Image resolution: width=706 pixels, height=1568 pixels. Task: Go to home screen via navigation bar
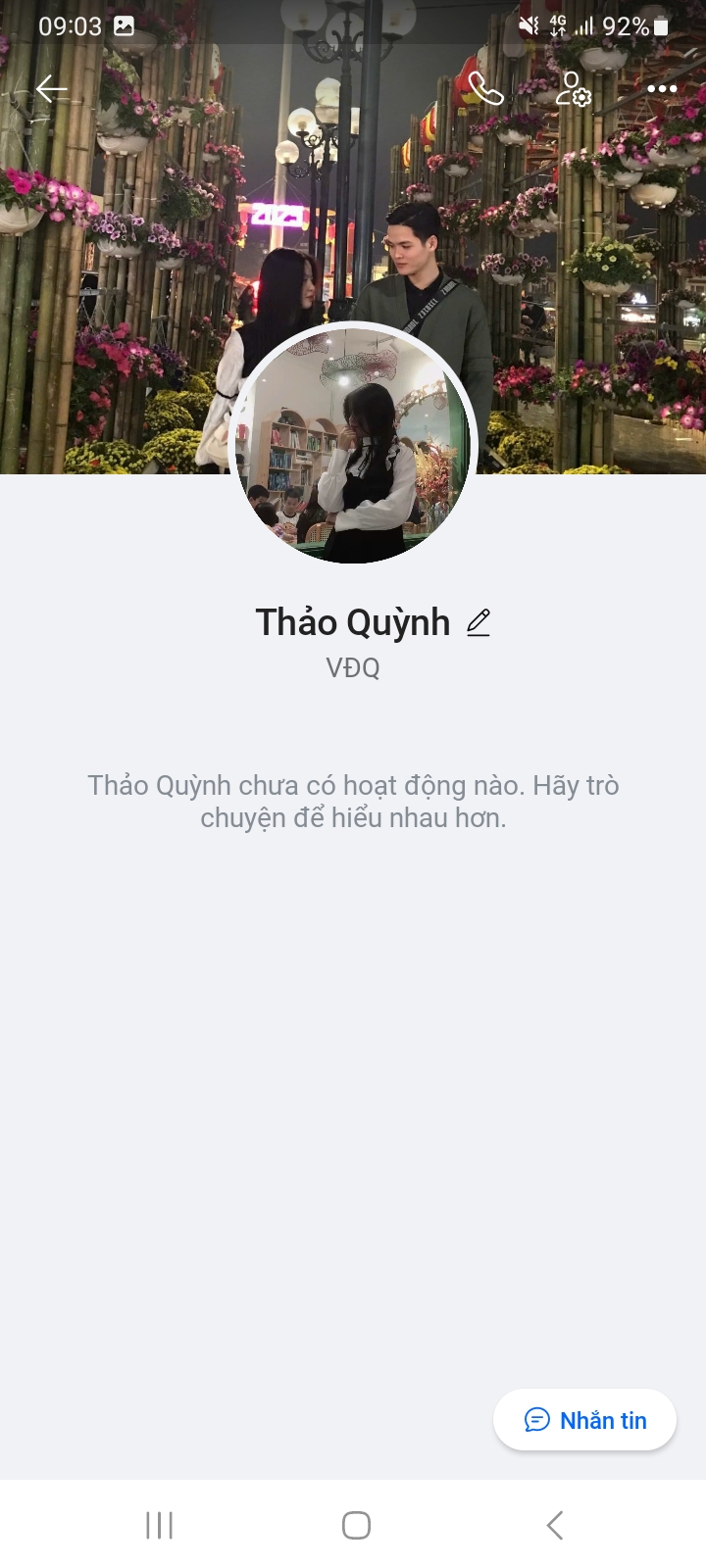356,1525
